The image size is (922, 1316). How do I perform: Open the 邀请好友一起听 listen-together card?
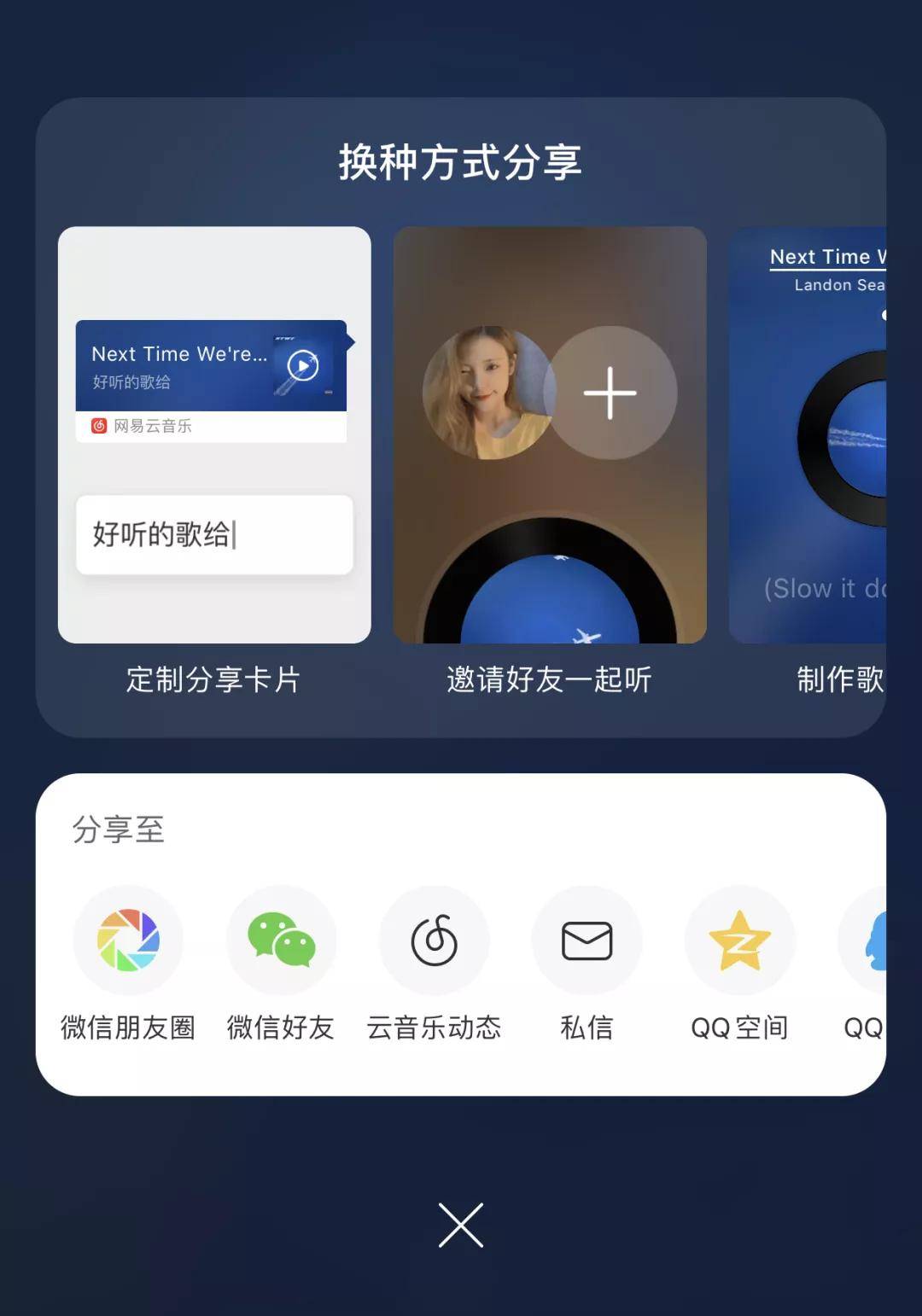[550, 435]
